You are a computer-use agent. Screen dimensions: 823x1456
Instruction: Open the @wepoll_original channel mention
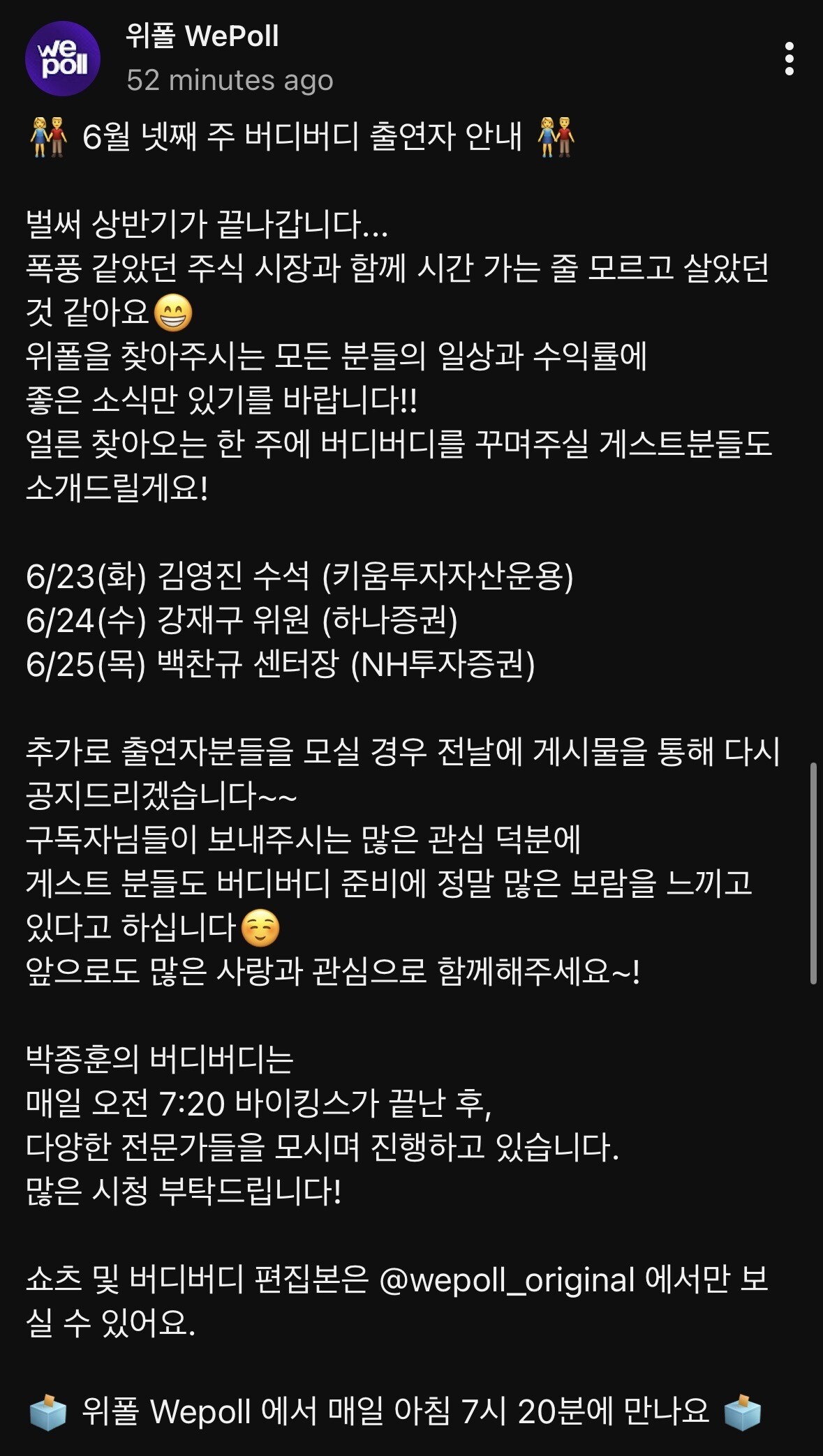pos(507,1279)
